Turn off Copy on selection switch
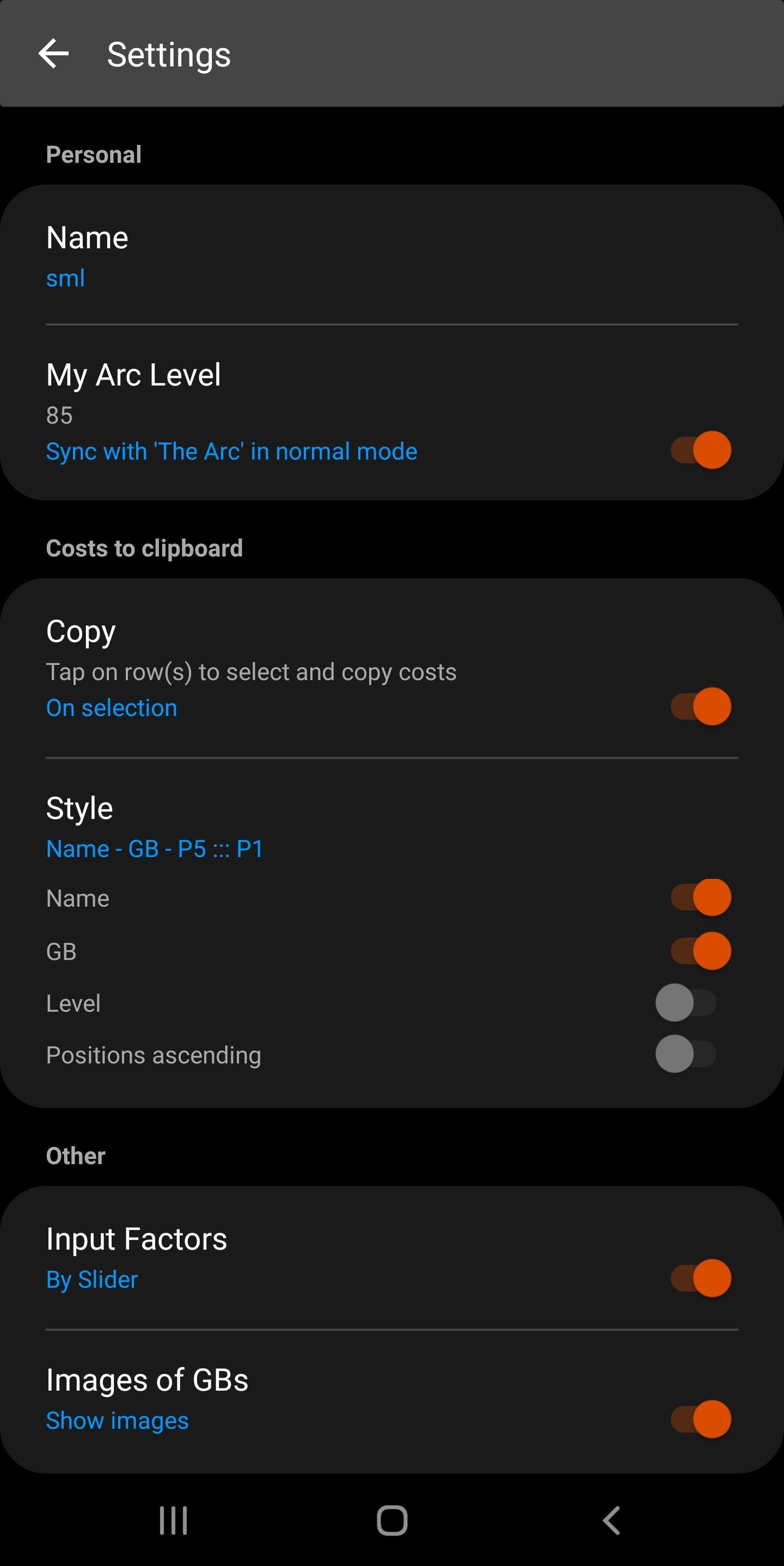Viewport: 784px width, 1566px height. [701, 707]
